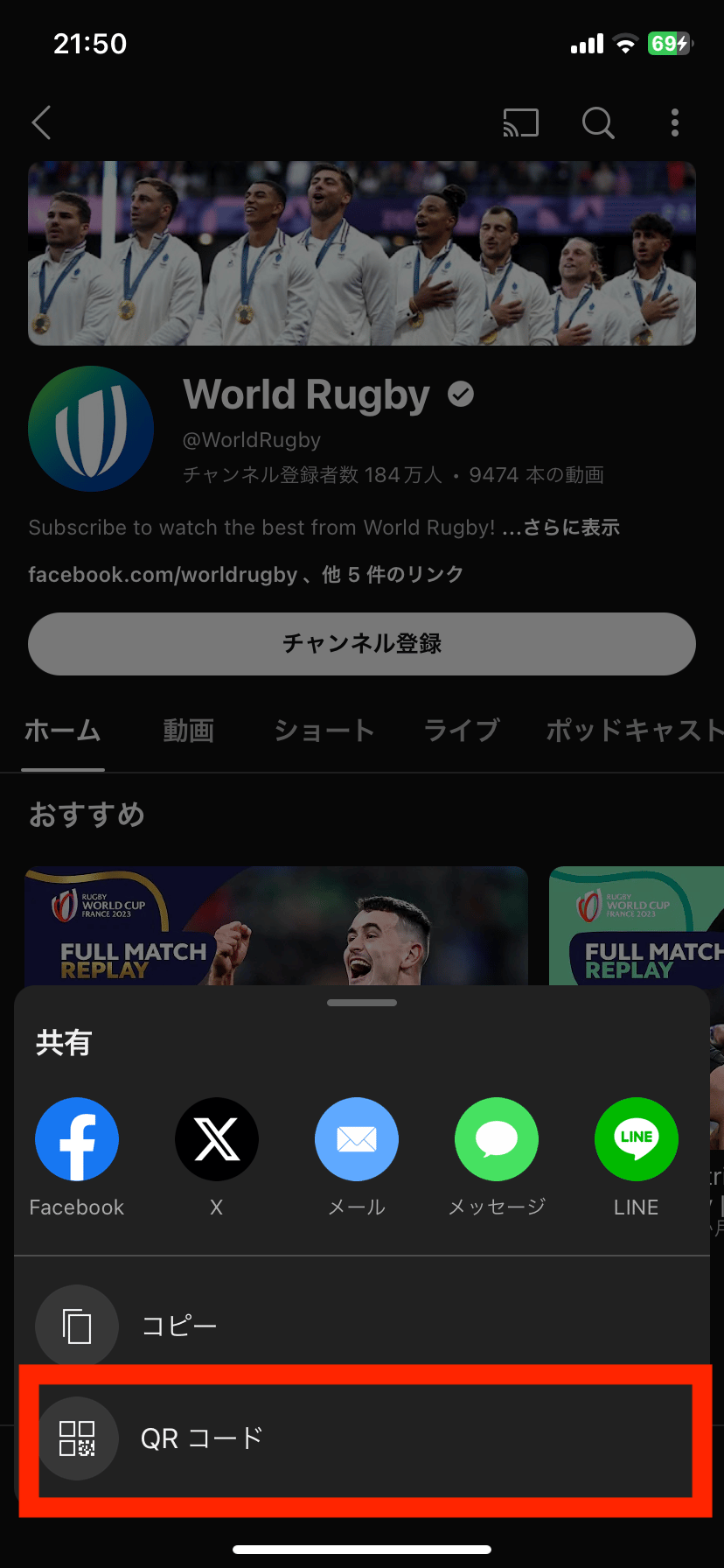Image resolution: width=724 pixels, height=1568 pixels.
Task: Open the World Rugby channel avatar
Action: coord(91,428)
